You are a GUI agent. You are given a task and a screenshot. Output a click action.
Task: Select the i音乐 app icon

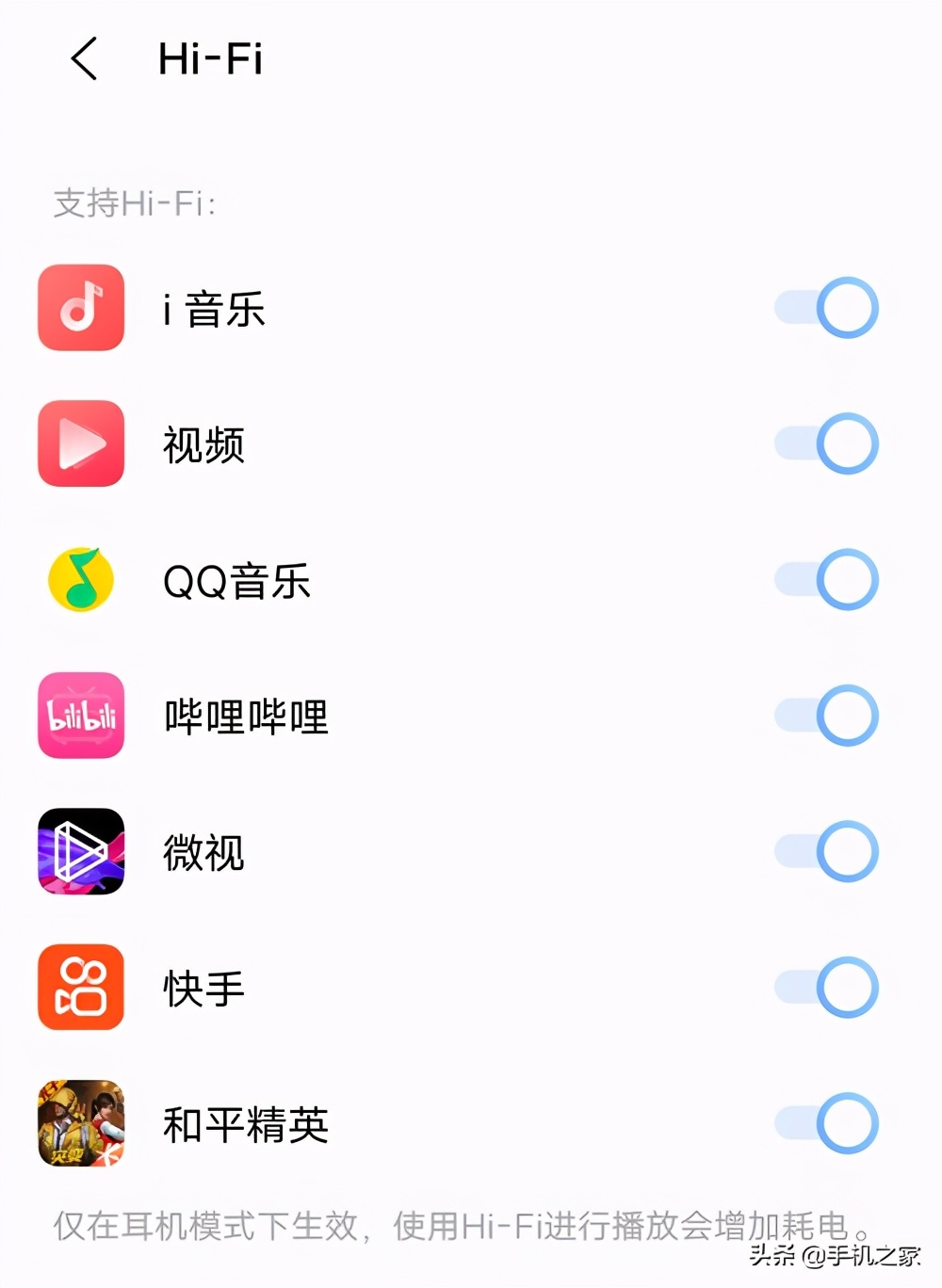pyautogui.click(x=80, y=310)
